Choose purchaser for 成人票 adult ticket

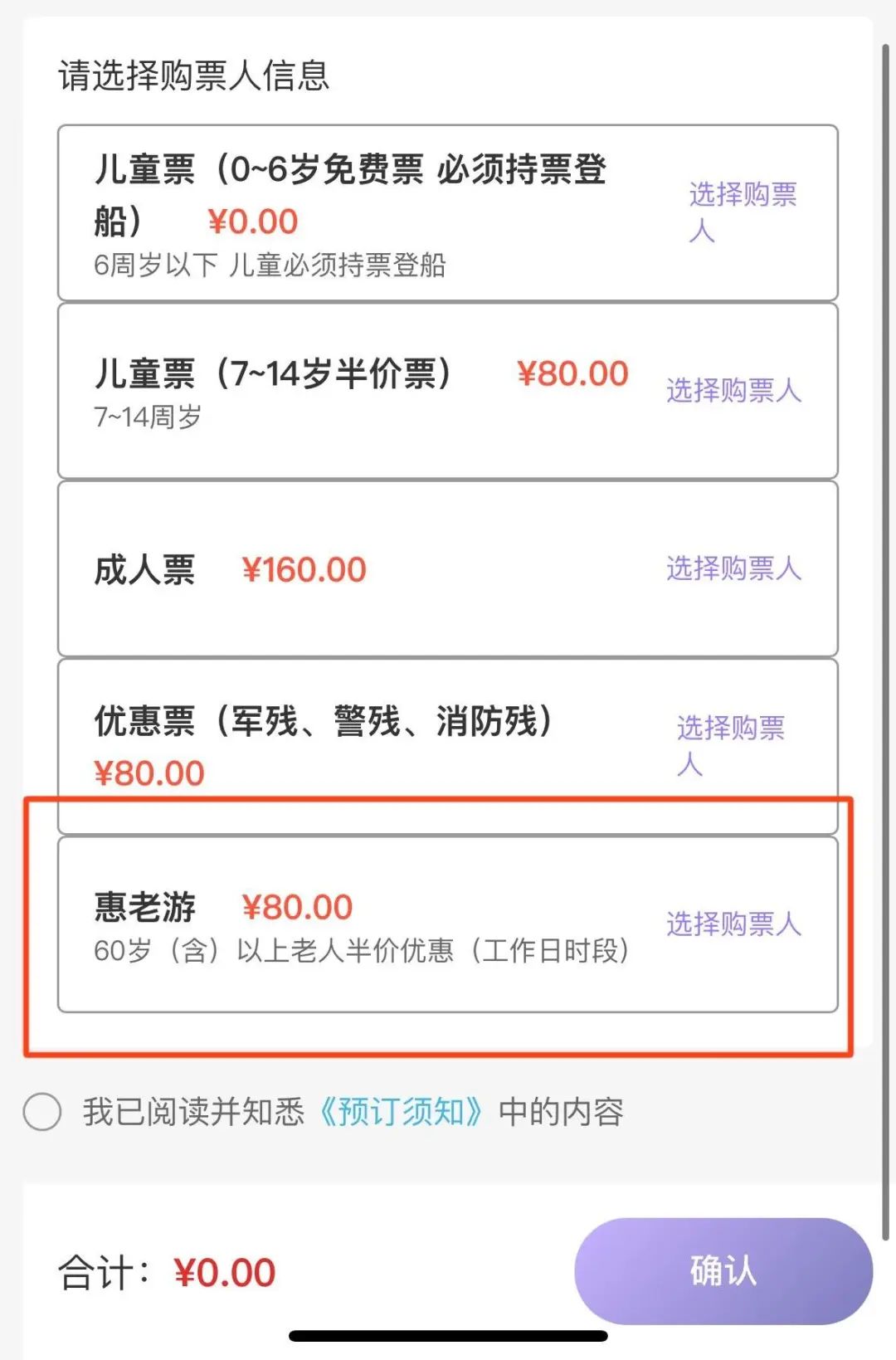tap(733, 568)
